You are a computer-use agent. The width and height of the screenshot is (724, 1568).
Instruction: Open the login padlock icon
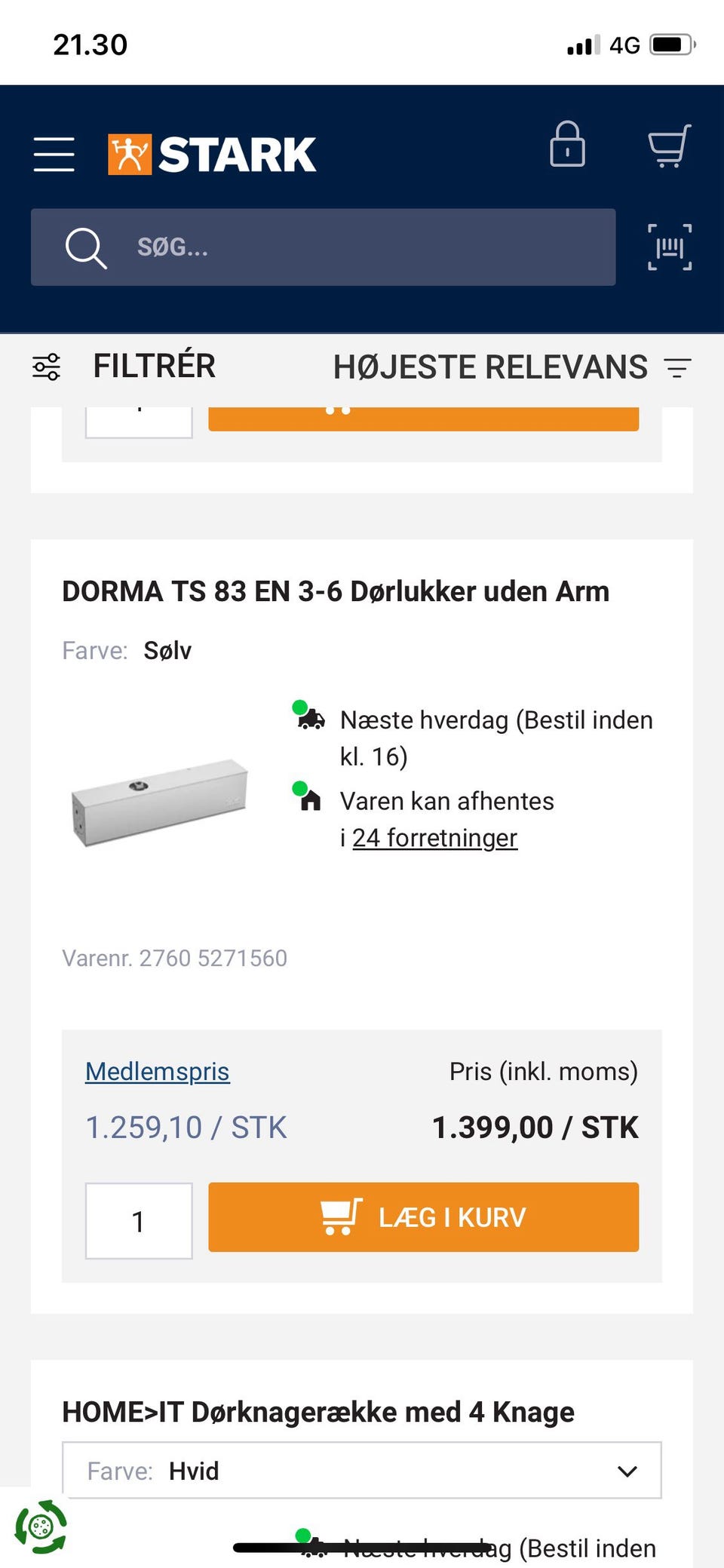tap(567, 144)
